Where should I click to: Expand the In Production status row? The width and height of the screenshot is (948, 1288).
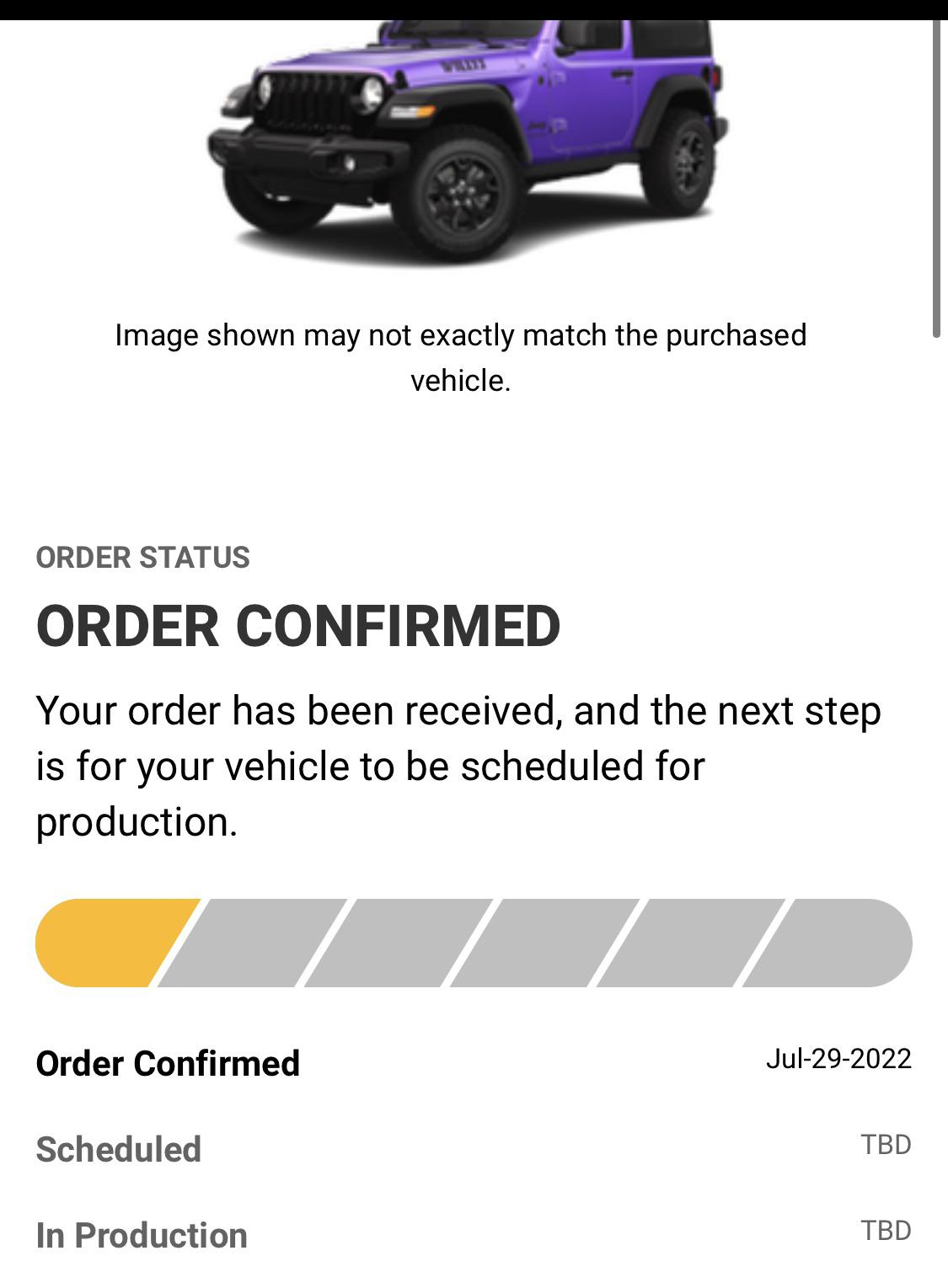(141, 1237)
